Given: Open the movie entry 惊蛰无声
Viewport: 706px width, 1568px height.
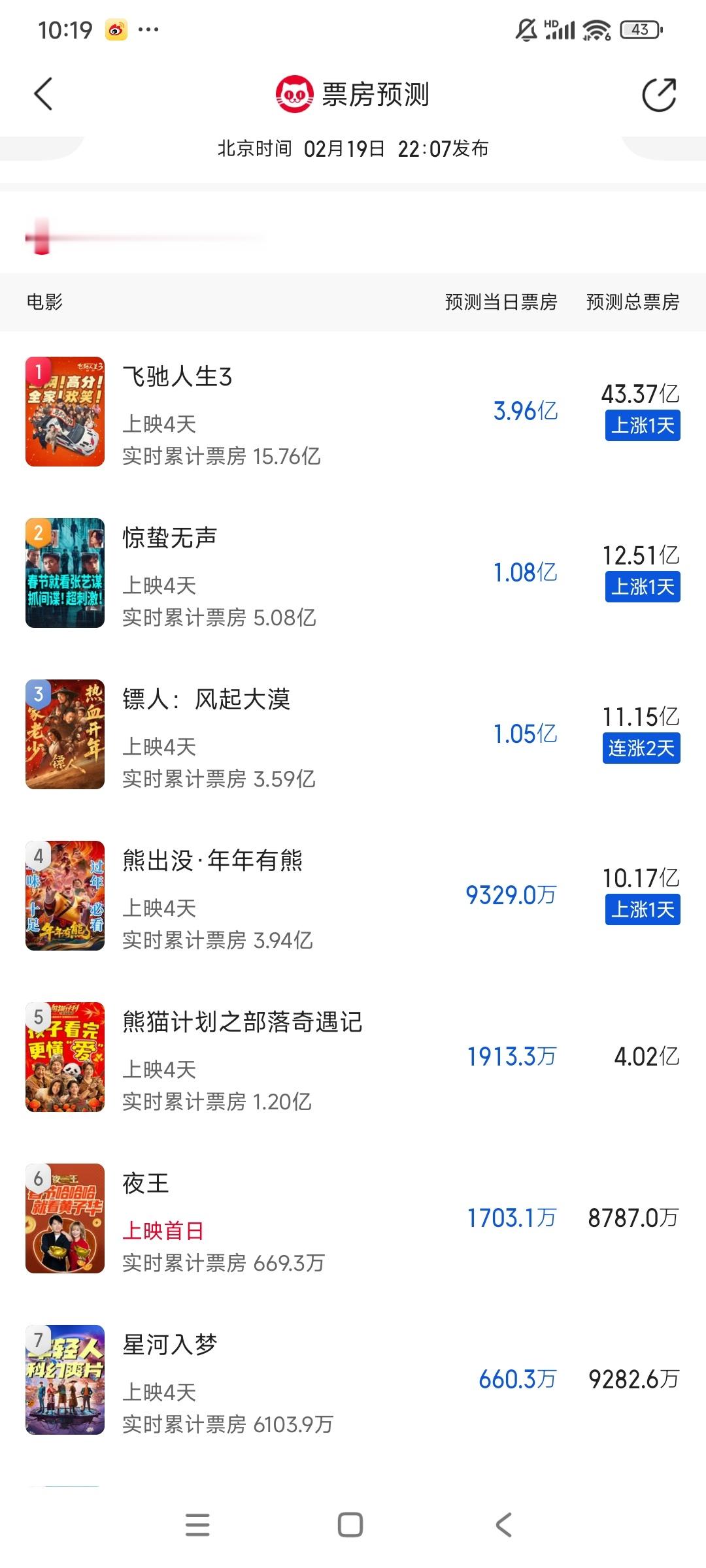Looking at the screenshot, I should [171, 537].
